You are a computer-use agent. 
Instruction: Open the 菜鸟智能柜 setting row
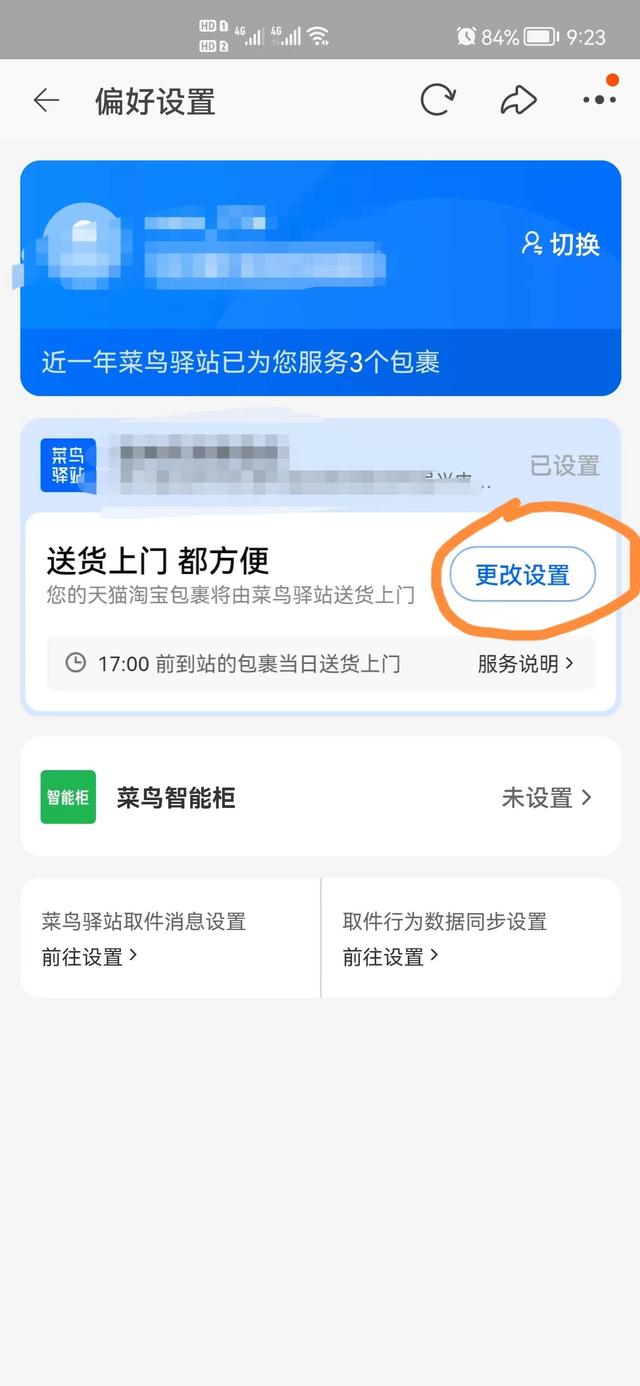(x=320, y=797)
